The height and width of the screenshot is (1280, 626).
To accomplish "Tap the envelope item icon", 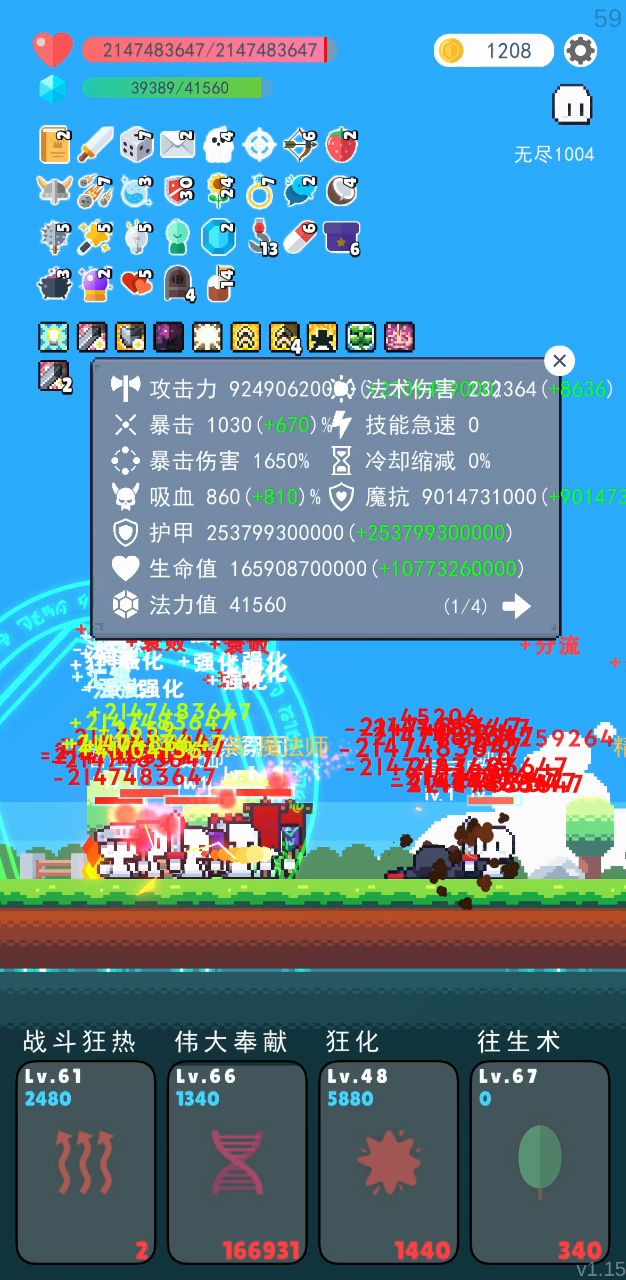I will pyautogui.click(x=177, y=145).
